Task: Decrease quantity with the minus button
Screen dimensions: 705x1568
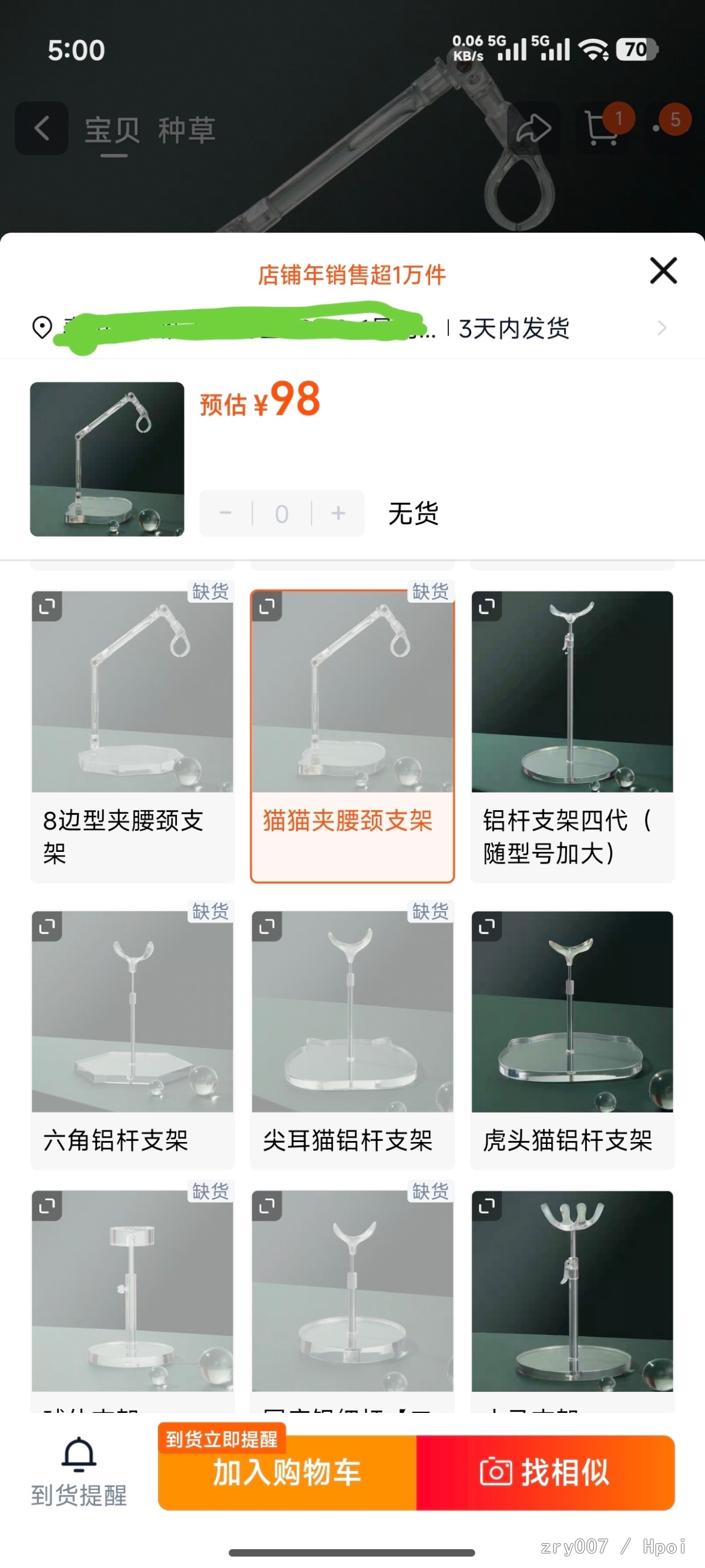Action: click(225, 513)
